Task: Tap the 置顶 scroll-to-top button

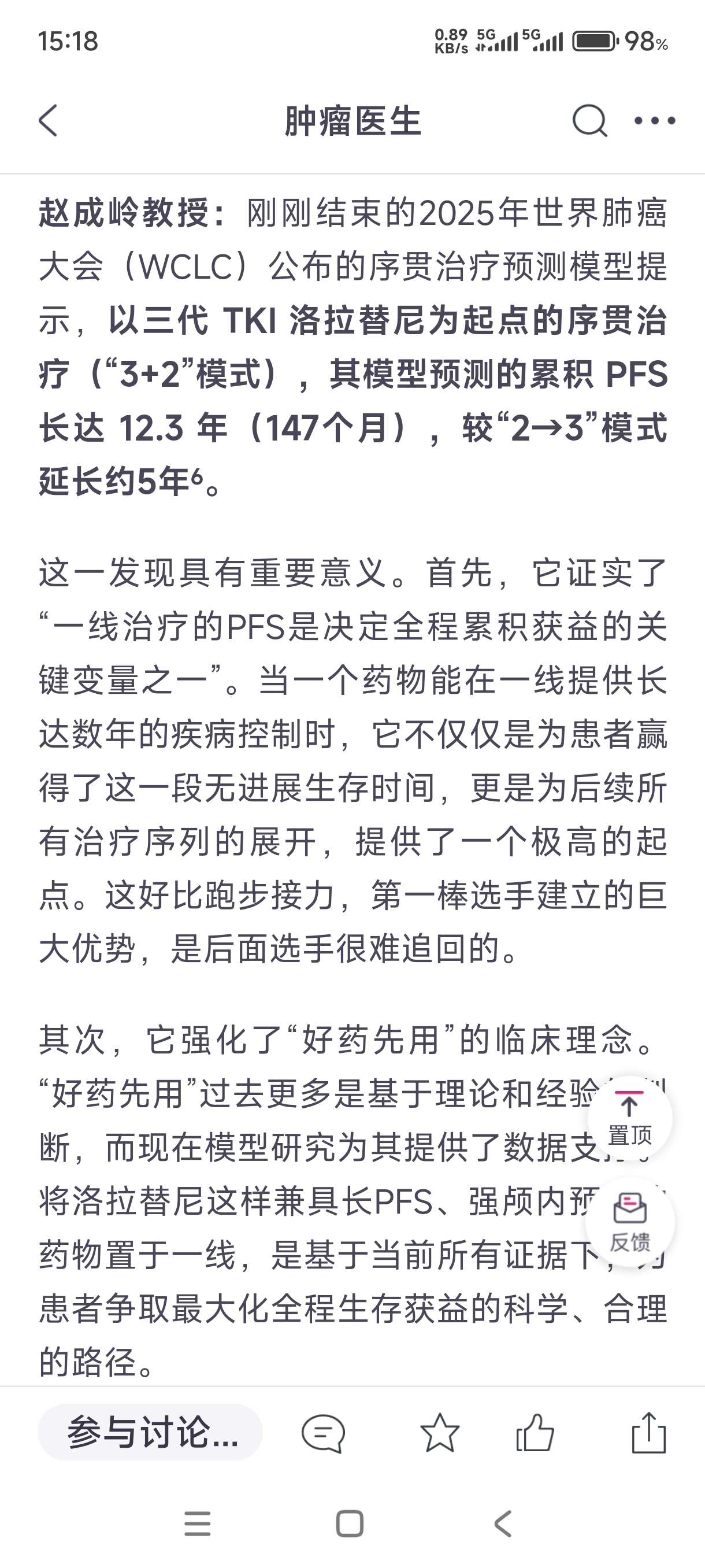Action: (629, 1119)
